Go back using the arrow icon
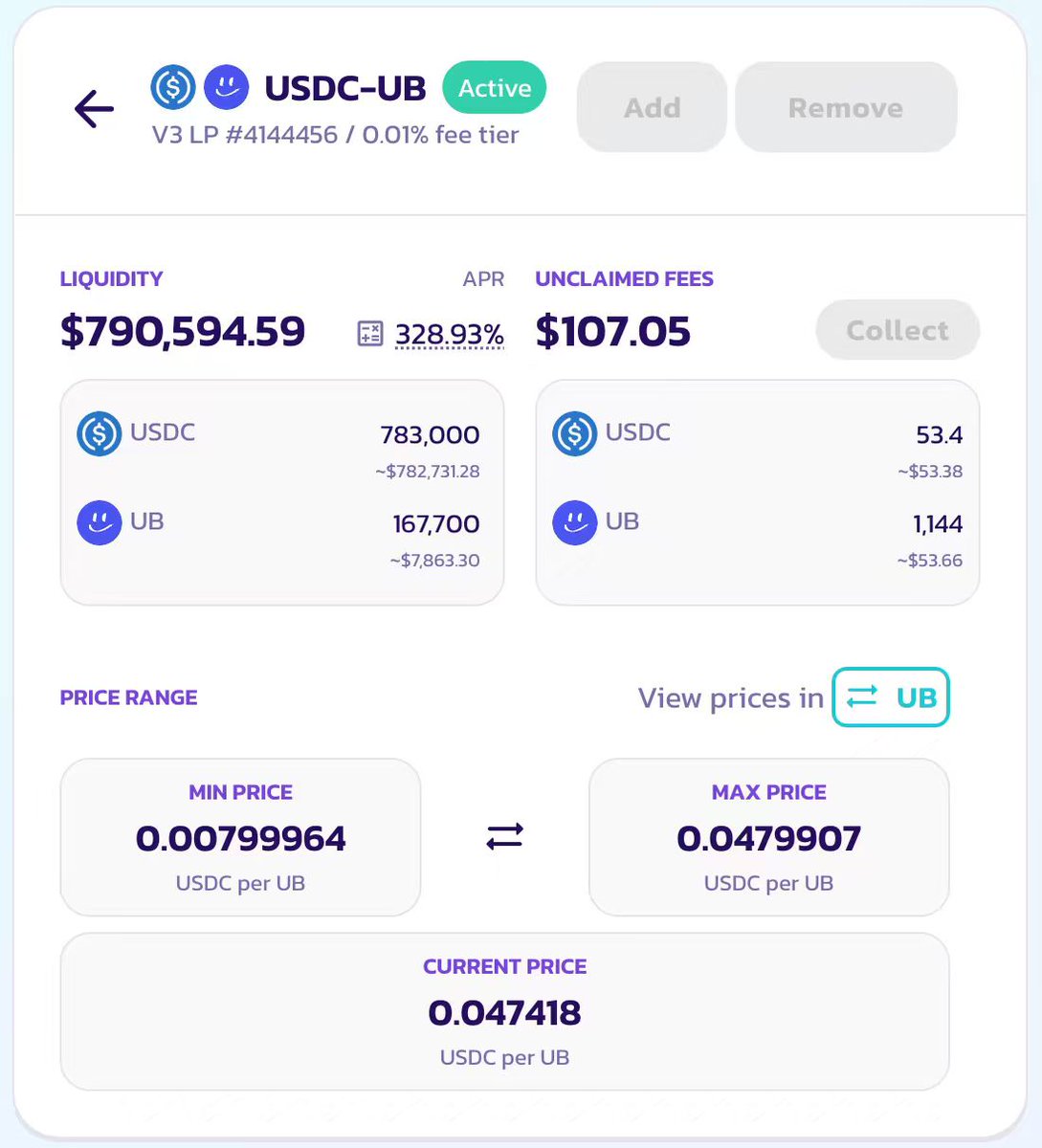The height and width of the screenshot is (1148, 1042). coord(94,109)
